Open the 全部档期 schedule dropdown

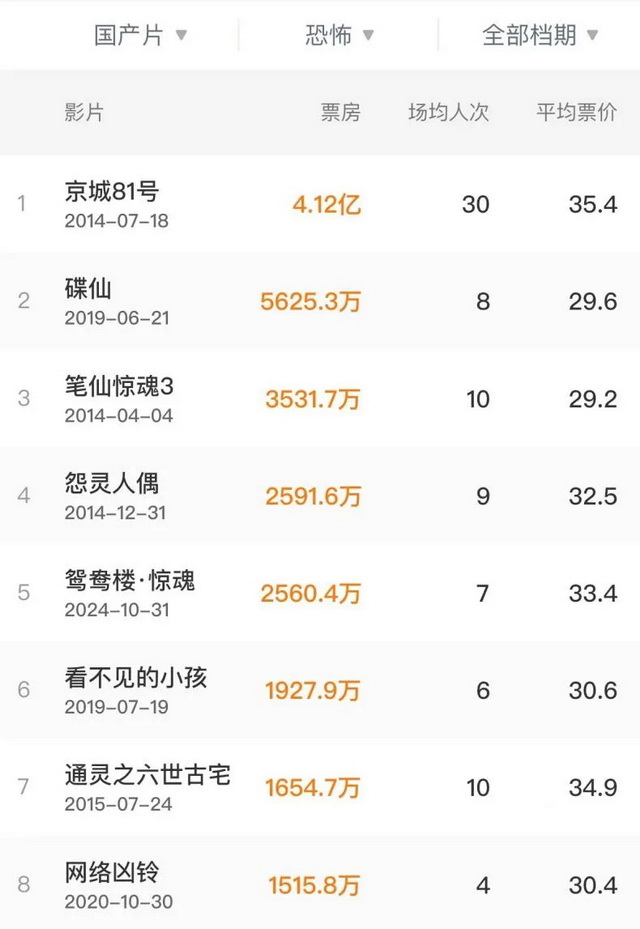coord(540,35)
